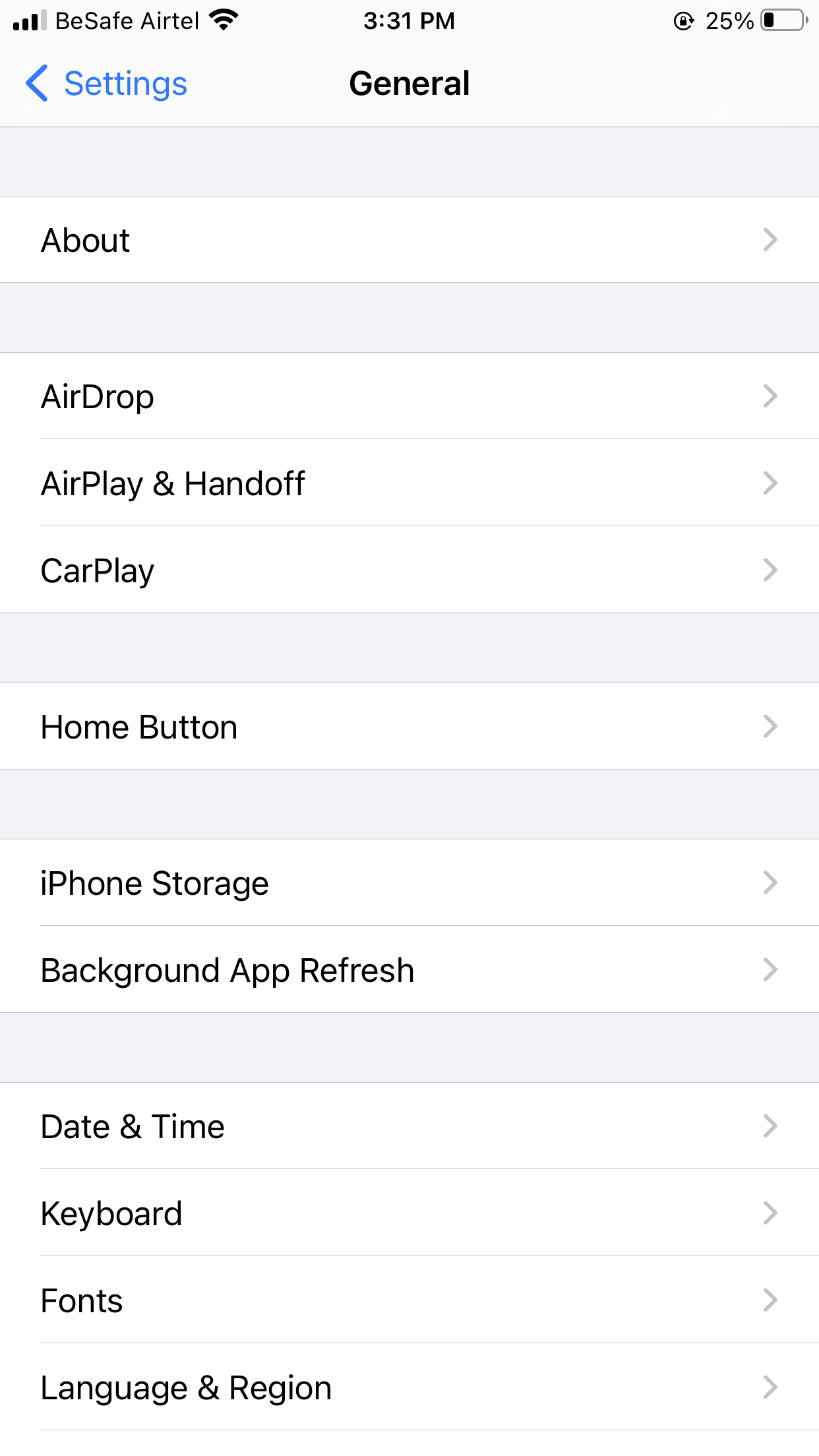Select the Keyboard row

coord(409,1213)
